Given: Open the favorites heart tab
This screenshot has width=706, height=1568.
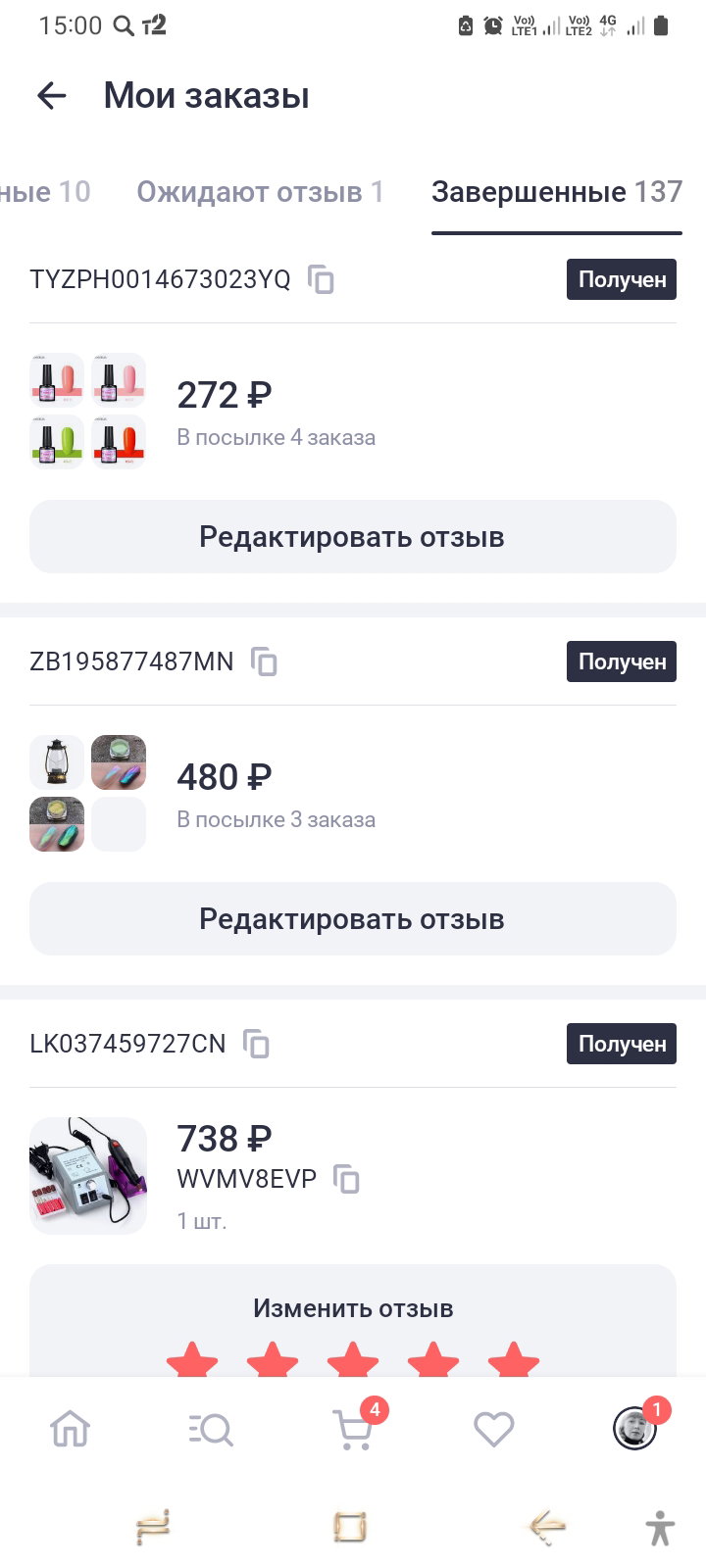Looking at the screenshot, I should (494, 1430).
